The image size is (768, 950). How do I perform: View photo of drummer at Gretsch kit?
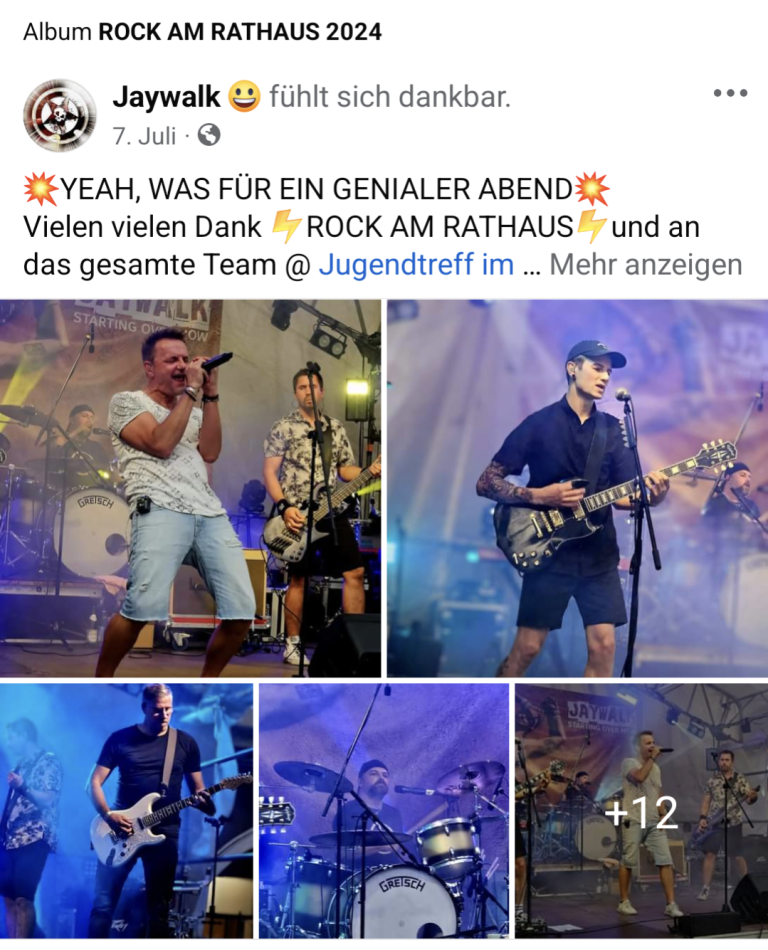[x=384, y=810]
